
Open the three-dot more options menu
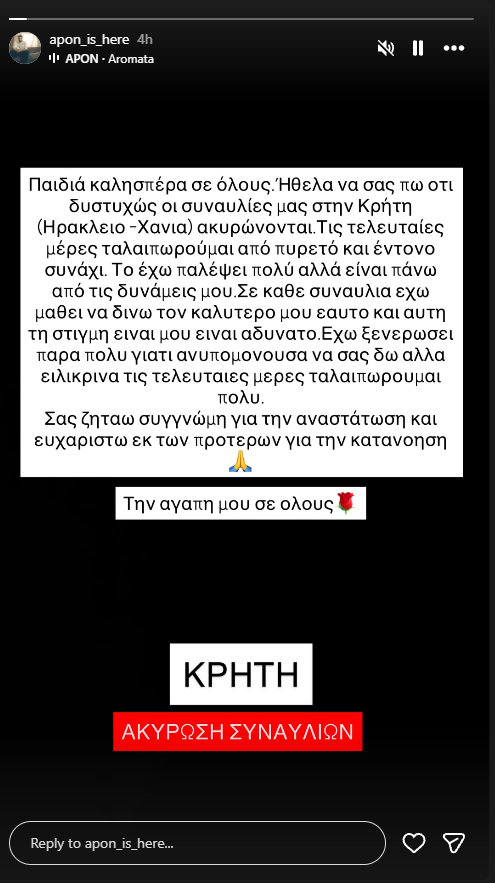pyautogui.click(x=454, y=48)
